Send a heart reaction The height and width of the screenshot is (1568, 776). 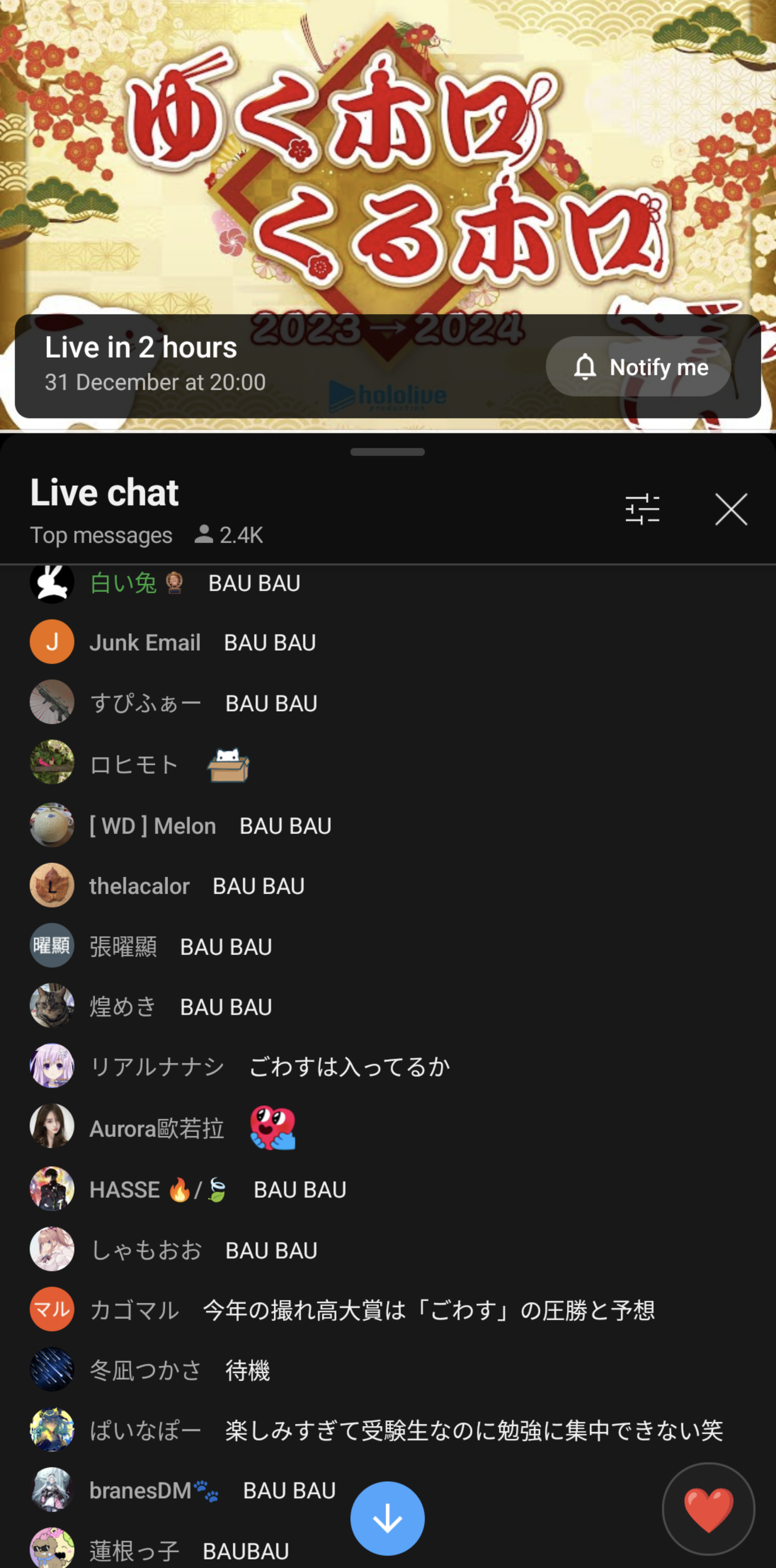pos(708,1509)
